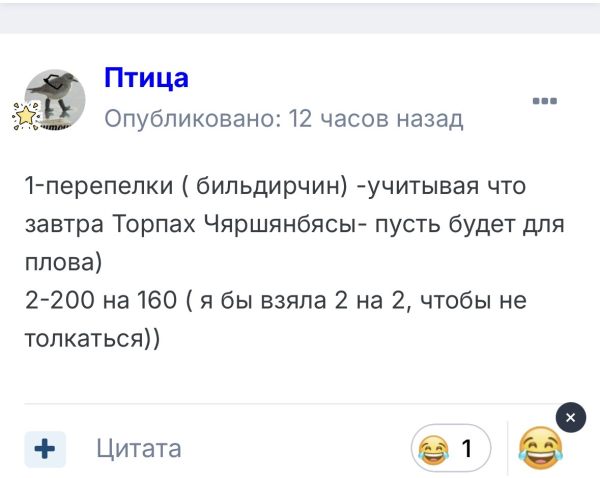Open the post options three-dot menu

pos(545,101)
